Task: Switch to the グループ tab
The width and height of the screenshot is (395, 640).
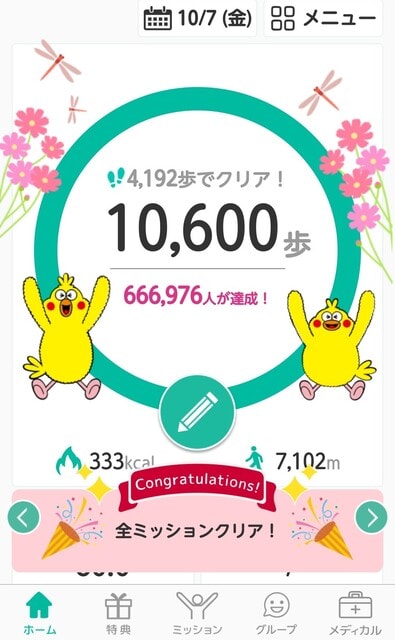Action: (276, 613)
